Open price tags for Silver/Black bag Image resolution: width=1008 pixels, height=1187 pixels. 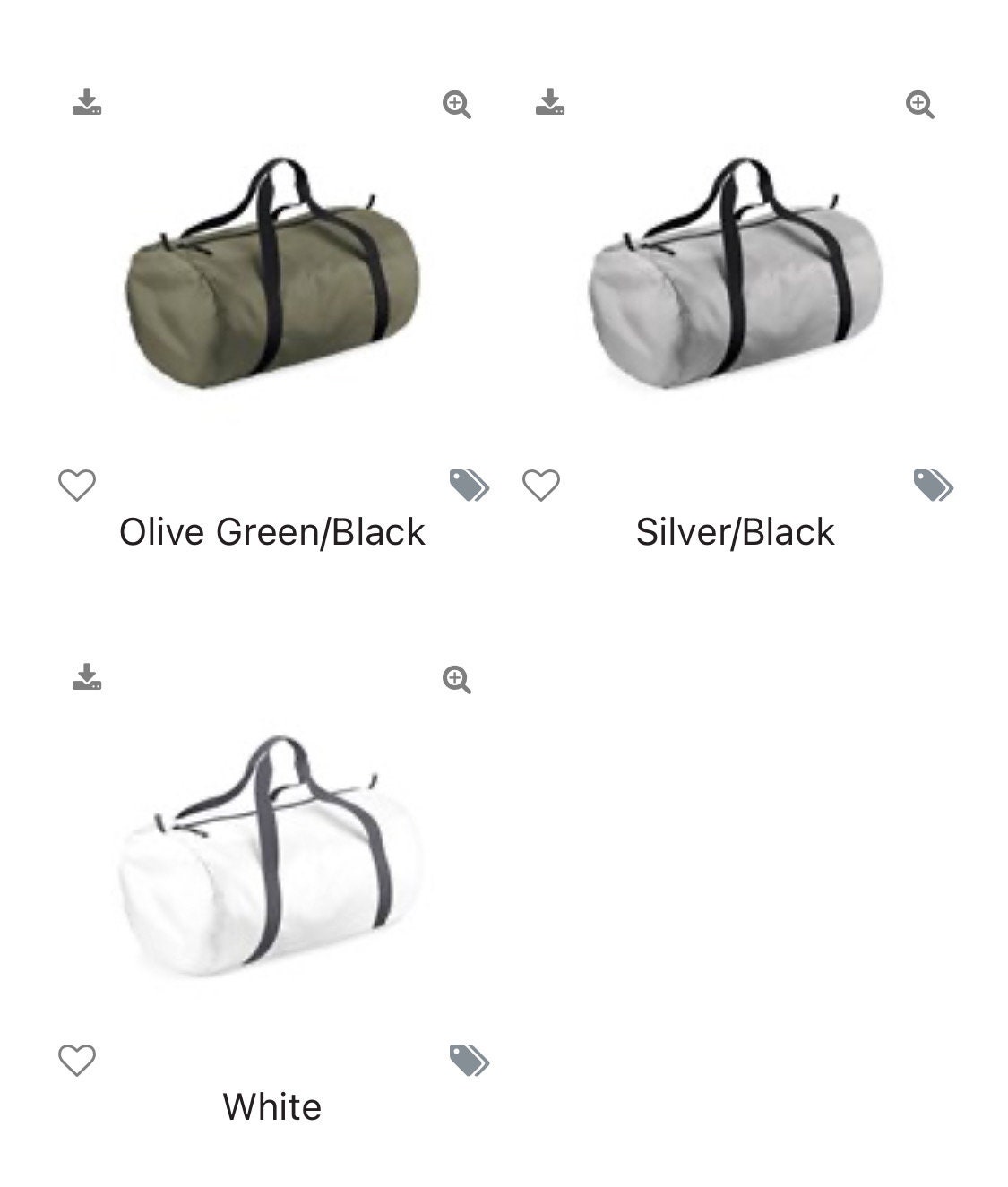point(933,486)
